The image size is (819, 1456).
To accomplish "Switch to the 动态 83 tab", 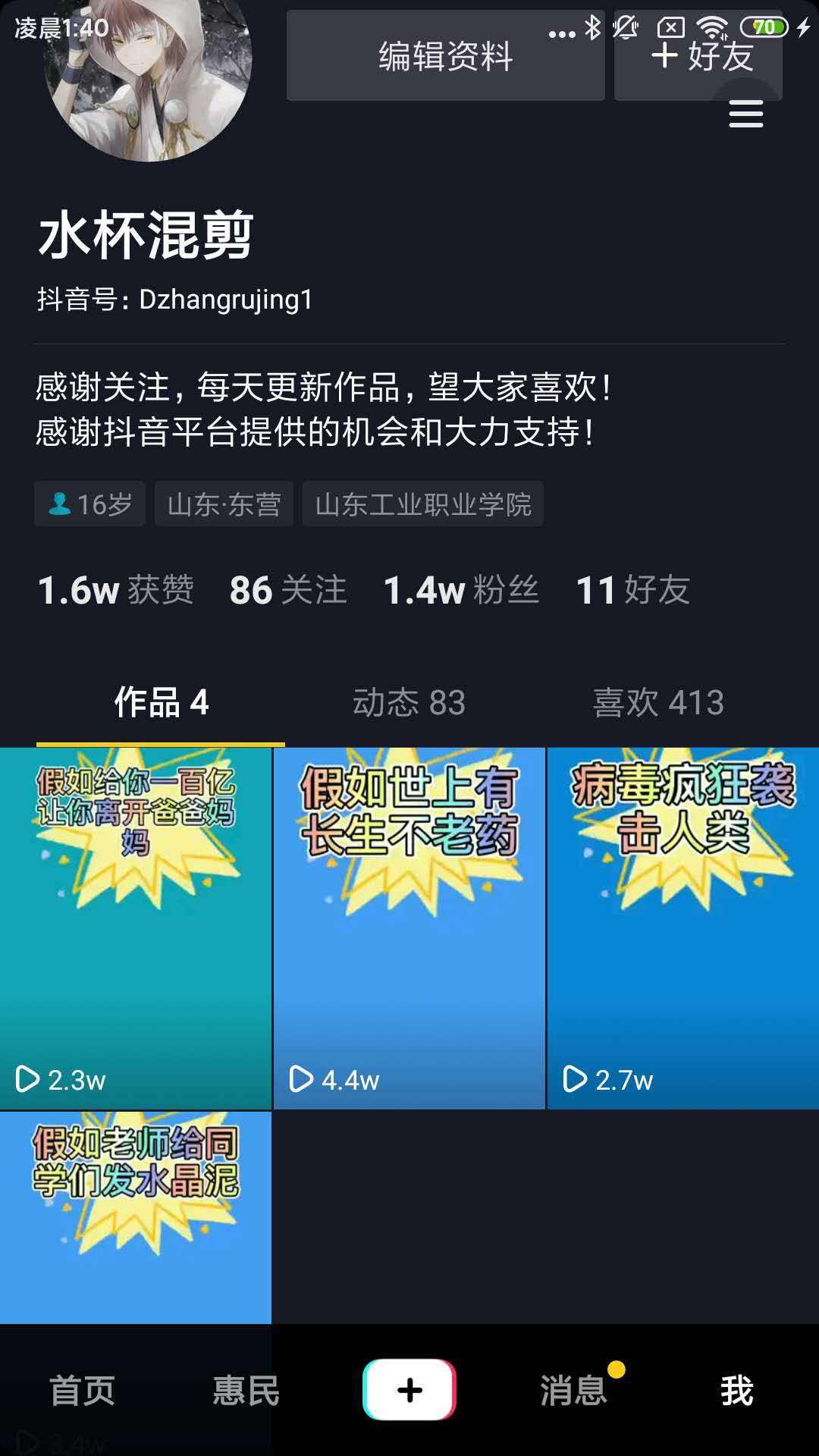I will 409,703.
